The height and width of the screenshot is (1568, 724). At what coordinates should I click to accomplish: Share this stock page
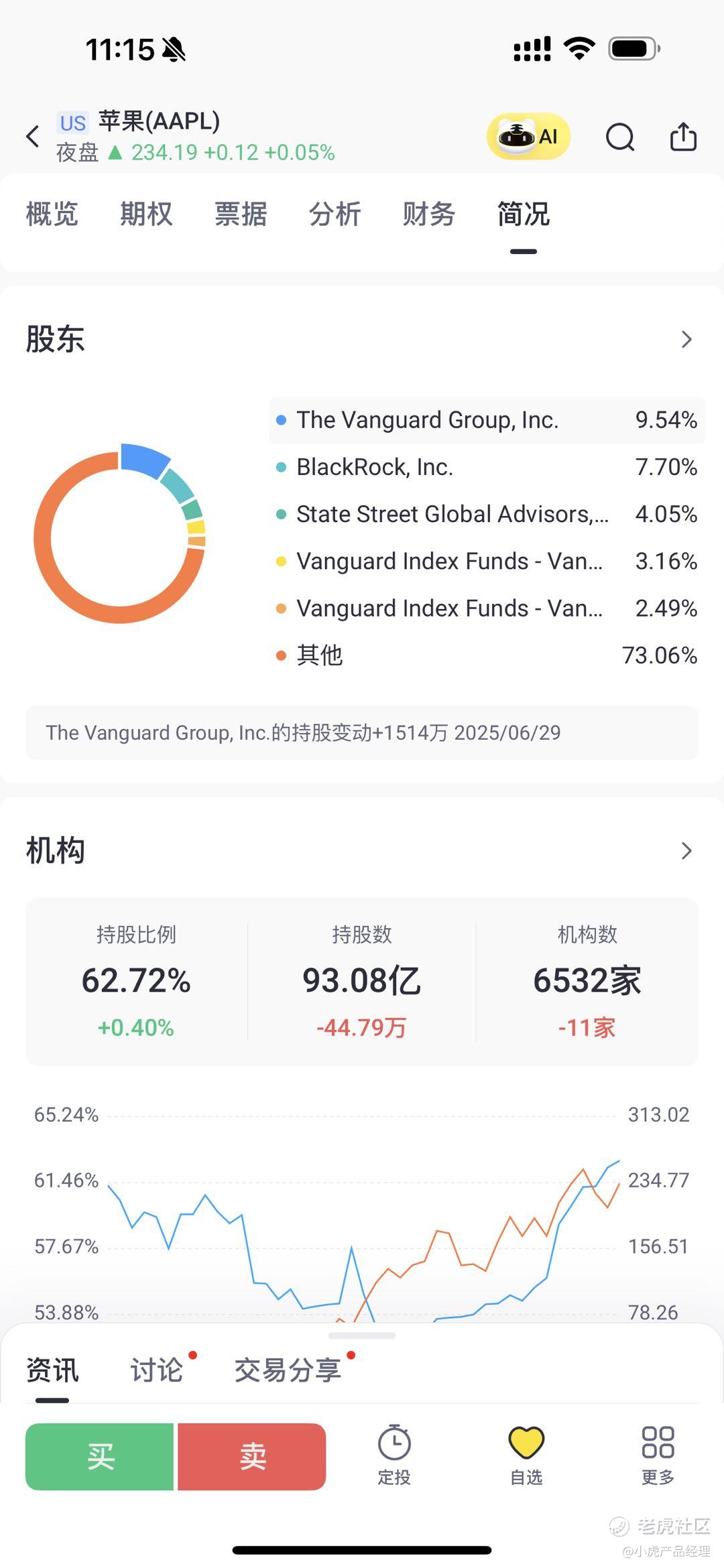point(683,137)
